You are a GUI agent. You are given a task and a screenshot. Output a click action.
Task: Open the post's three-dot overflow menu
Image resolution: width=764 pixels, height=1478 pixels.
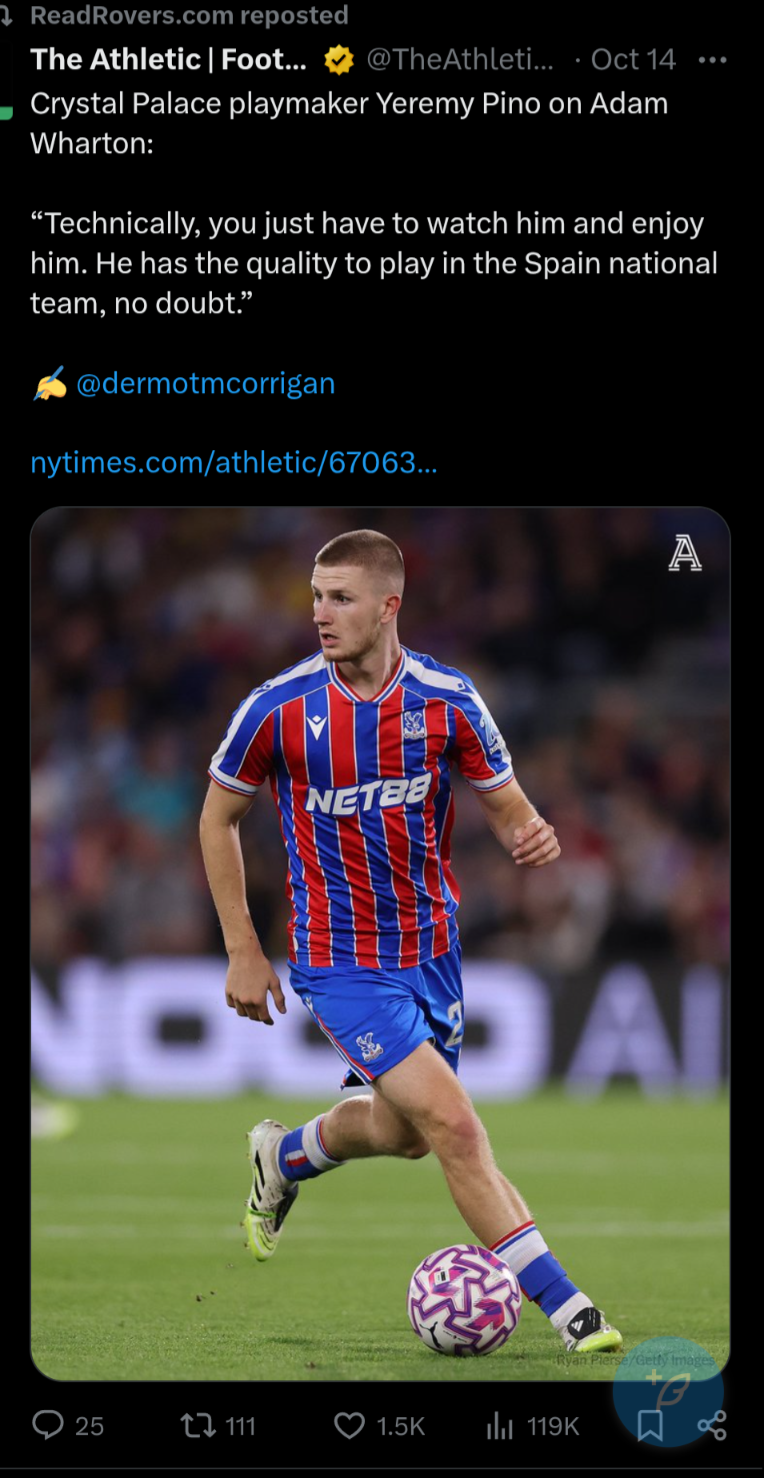712,60
